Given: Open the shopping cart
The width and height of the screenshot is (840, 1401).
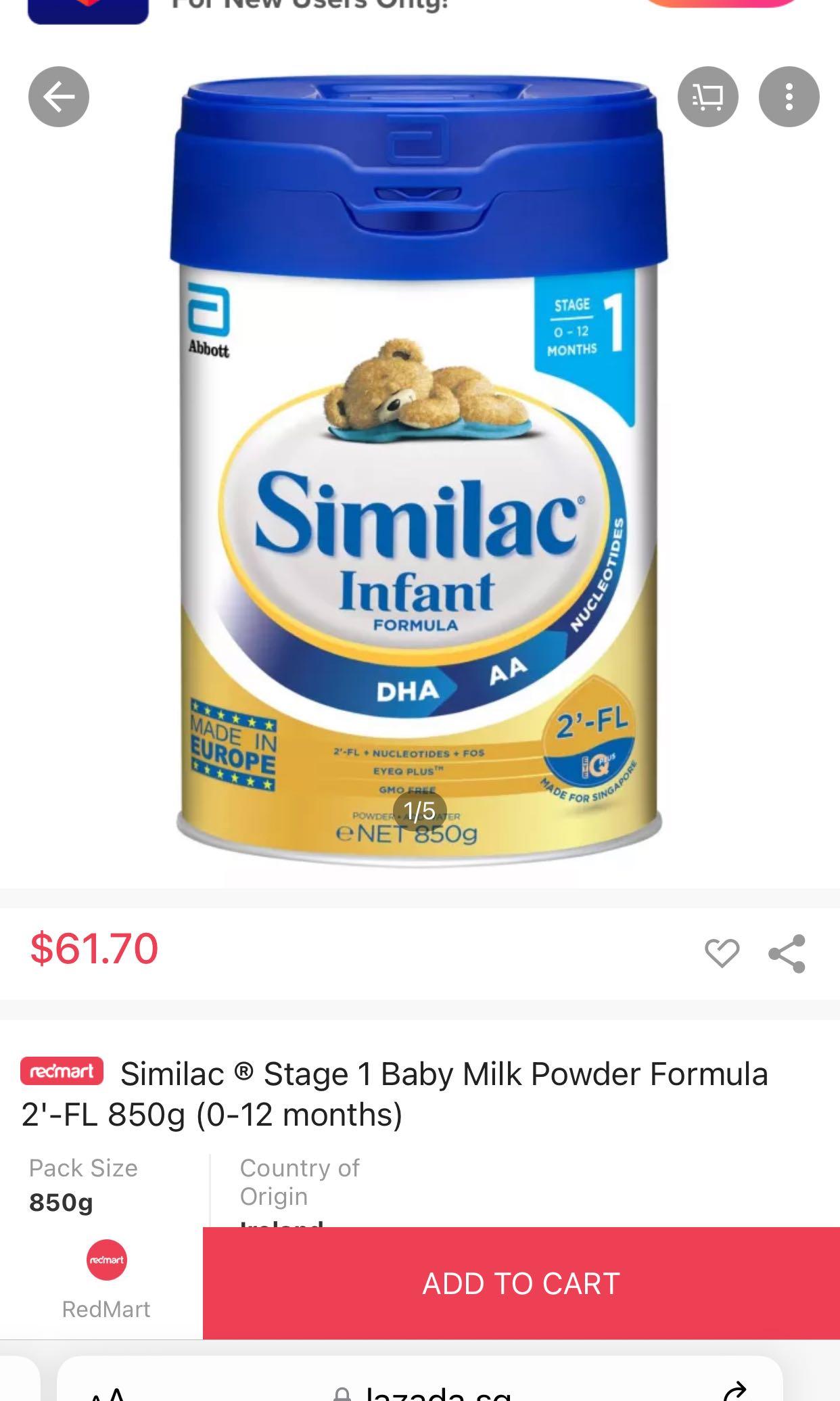Looking at the screenshot, I should (x=706, y=96).
